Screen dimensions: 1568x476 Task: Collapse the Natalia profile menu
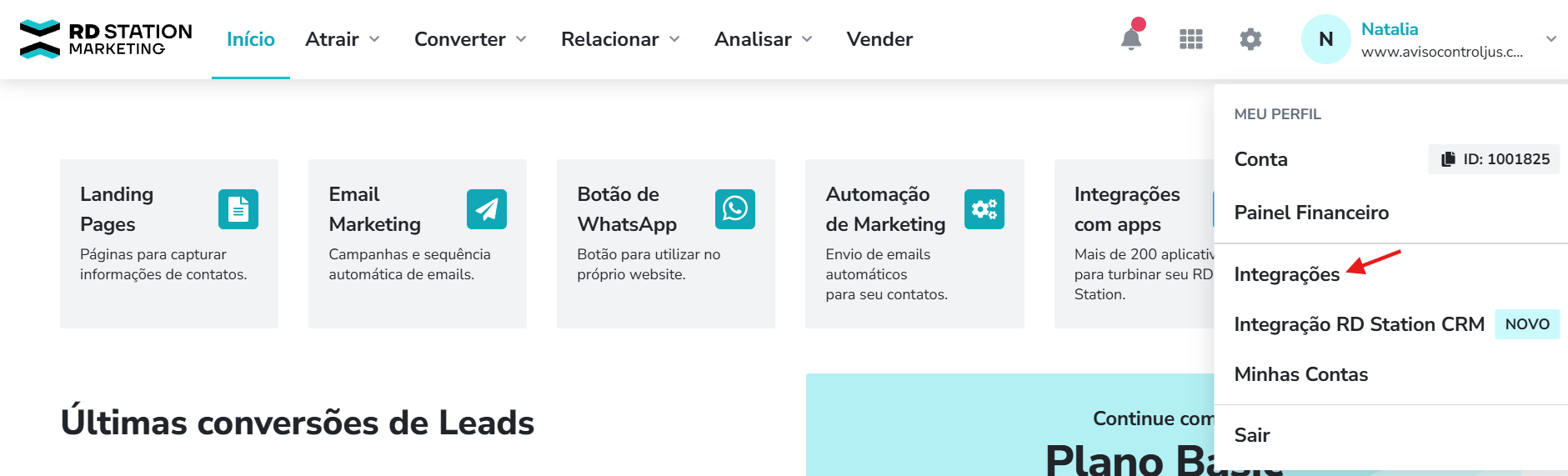pos(1550,39)
